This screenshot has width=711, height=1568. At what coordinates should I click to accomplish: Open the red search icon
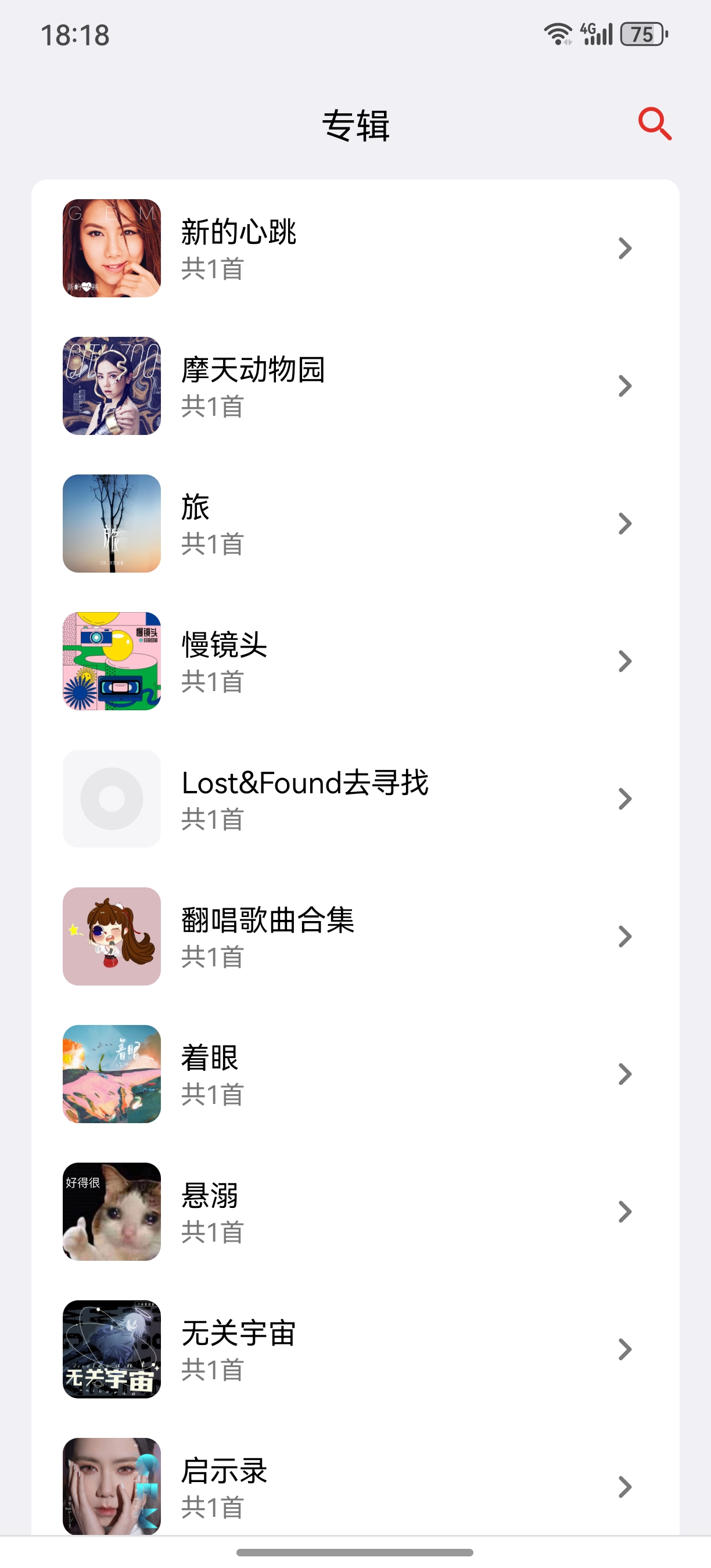655,124
